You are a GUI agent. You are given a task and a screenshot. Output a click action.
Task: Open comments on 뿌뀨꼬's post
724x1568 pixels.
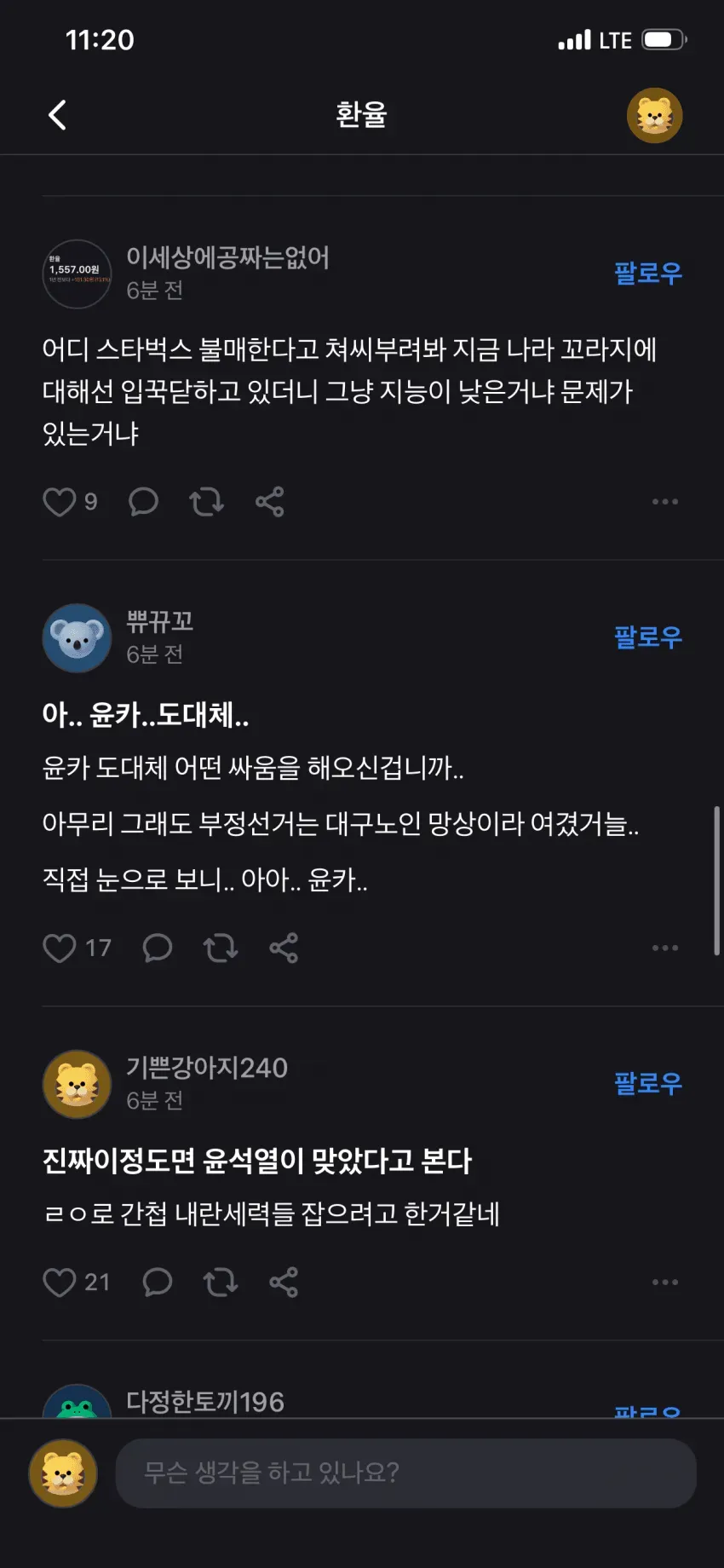158,948
